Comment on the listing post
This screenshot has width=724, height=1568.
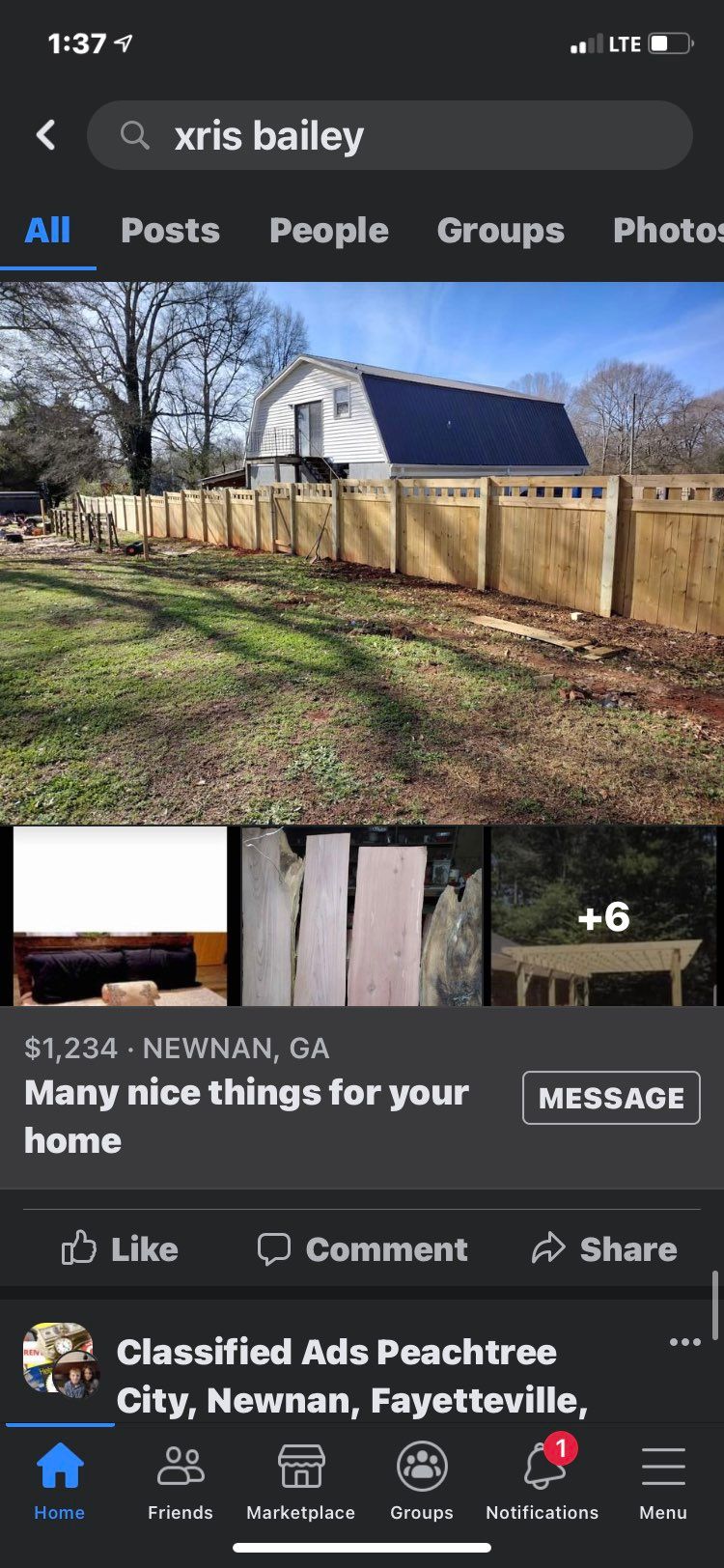pos(362,1248)
